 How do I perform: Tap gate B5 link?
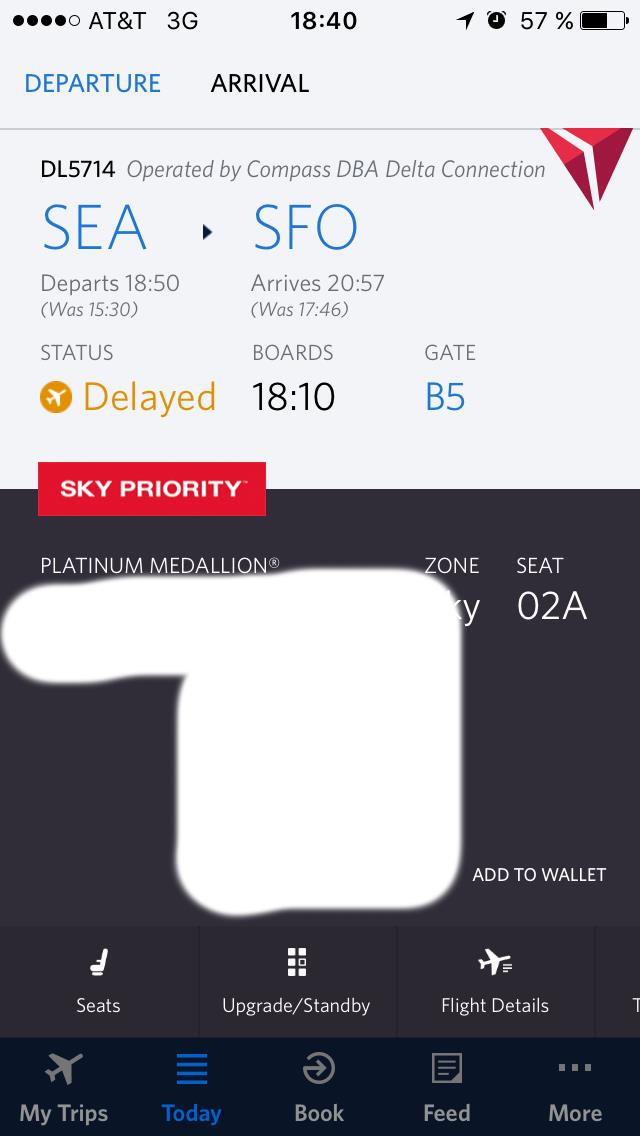pyautogui.click(x=445, y=397)
